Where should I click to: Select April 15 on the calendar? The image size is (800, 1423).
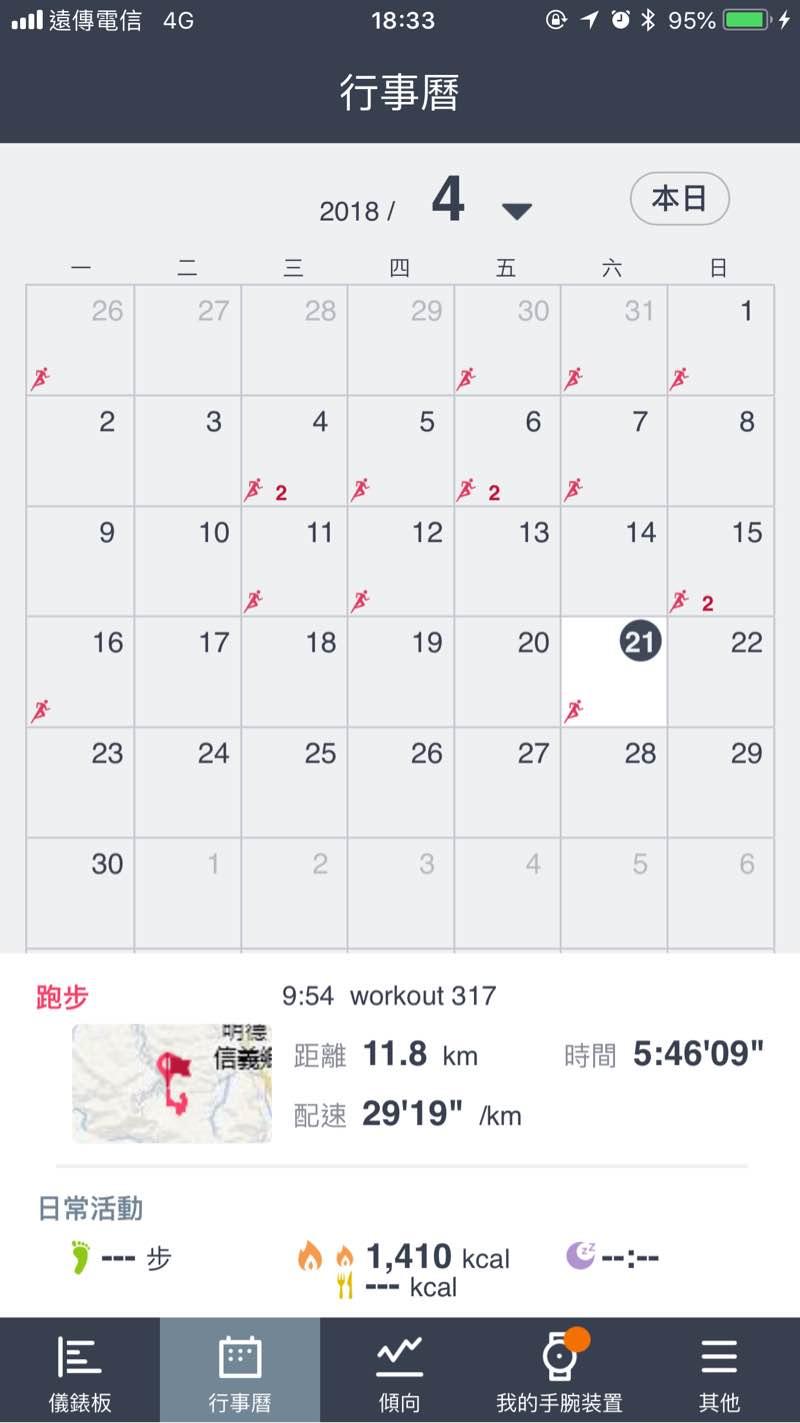pos(720,561)
